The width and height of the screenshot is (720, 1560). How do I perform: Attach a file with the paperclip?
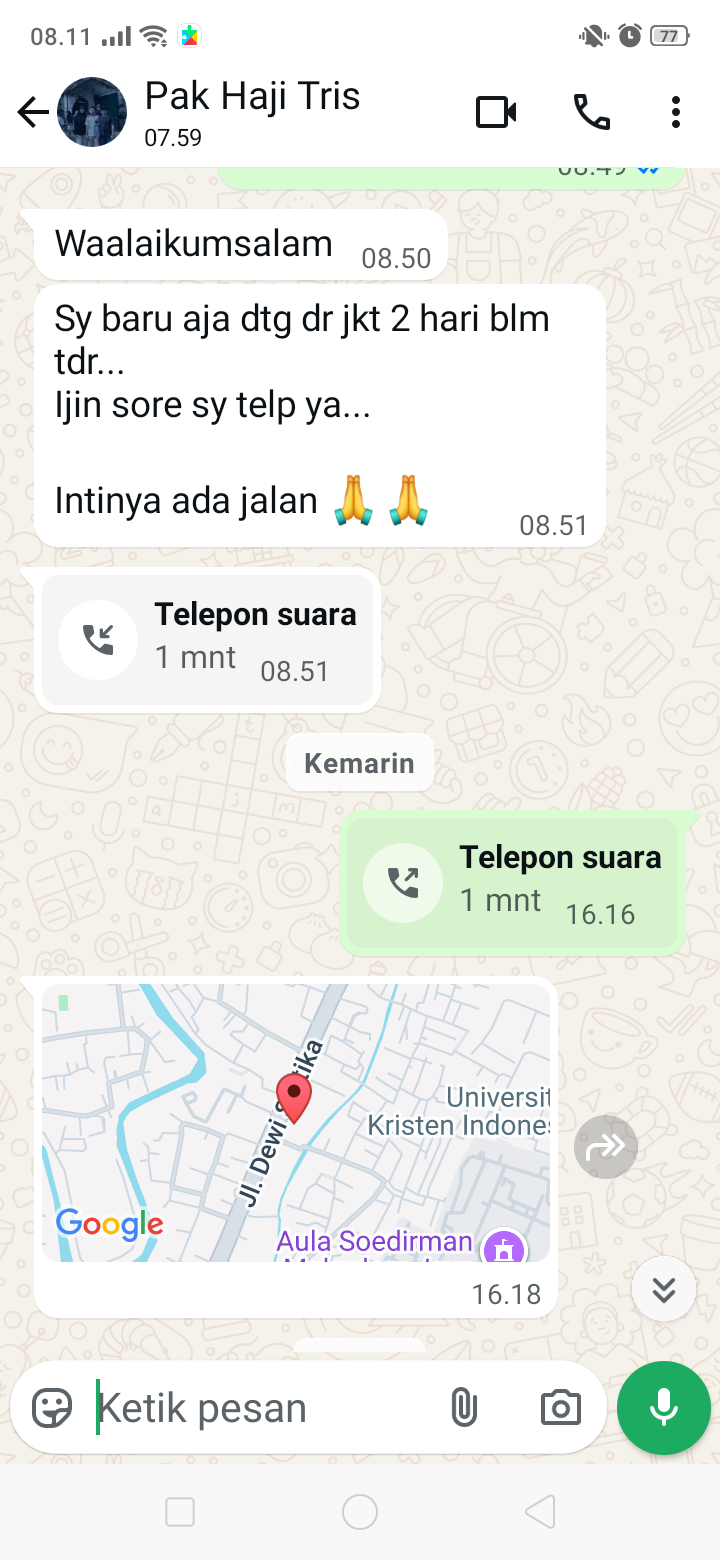pos(463,1408)
